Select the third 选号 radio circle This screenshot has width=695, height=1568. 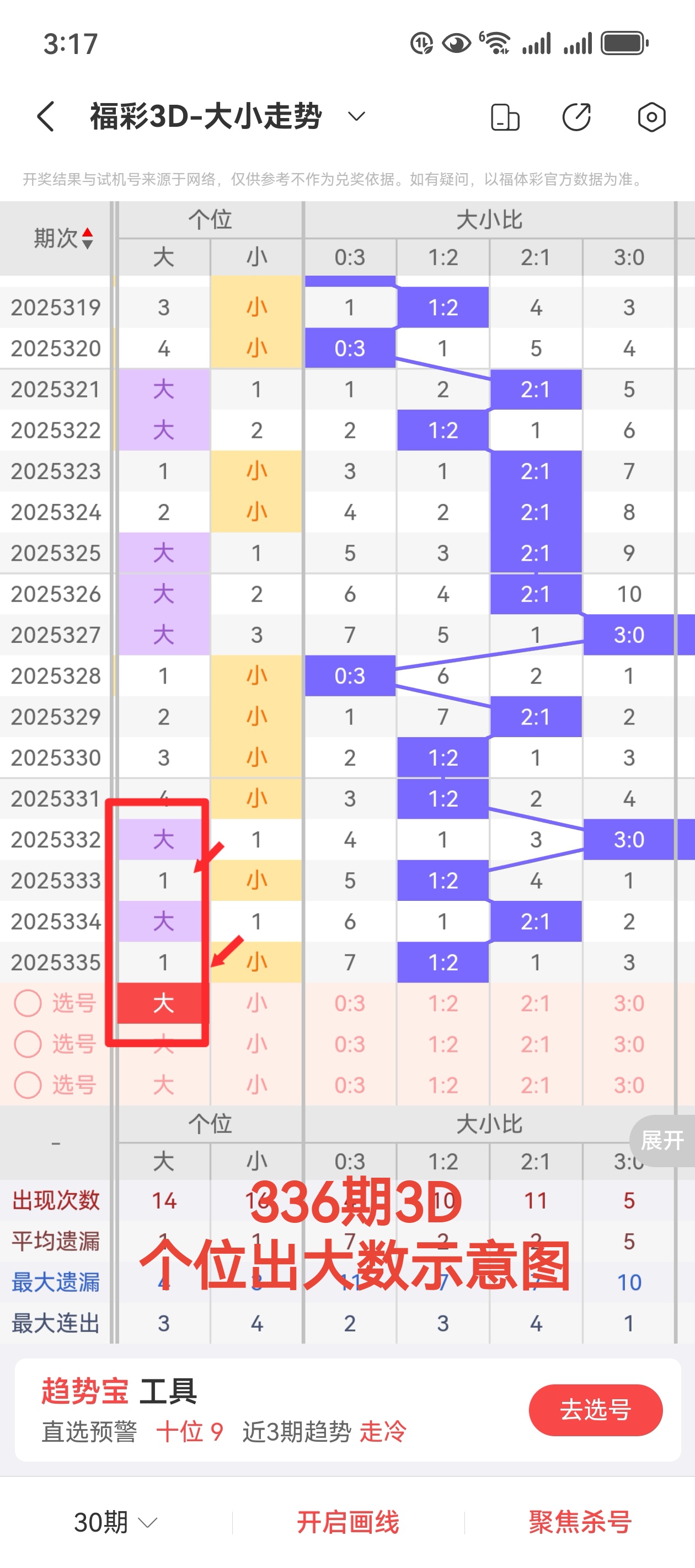[x=28, y=1084]
